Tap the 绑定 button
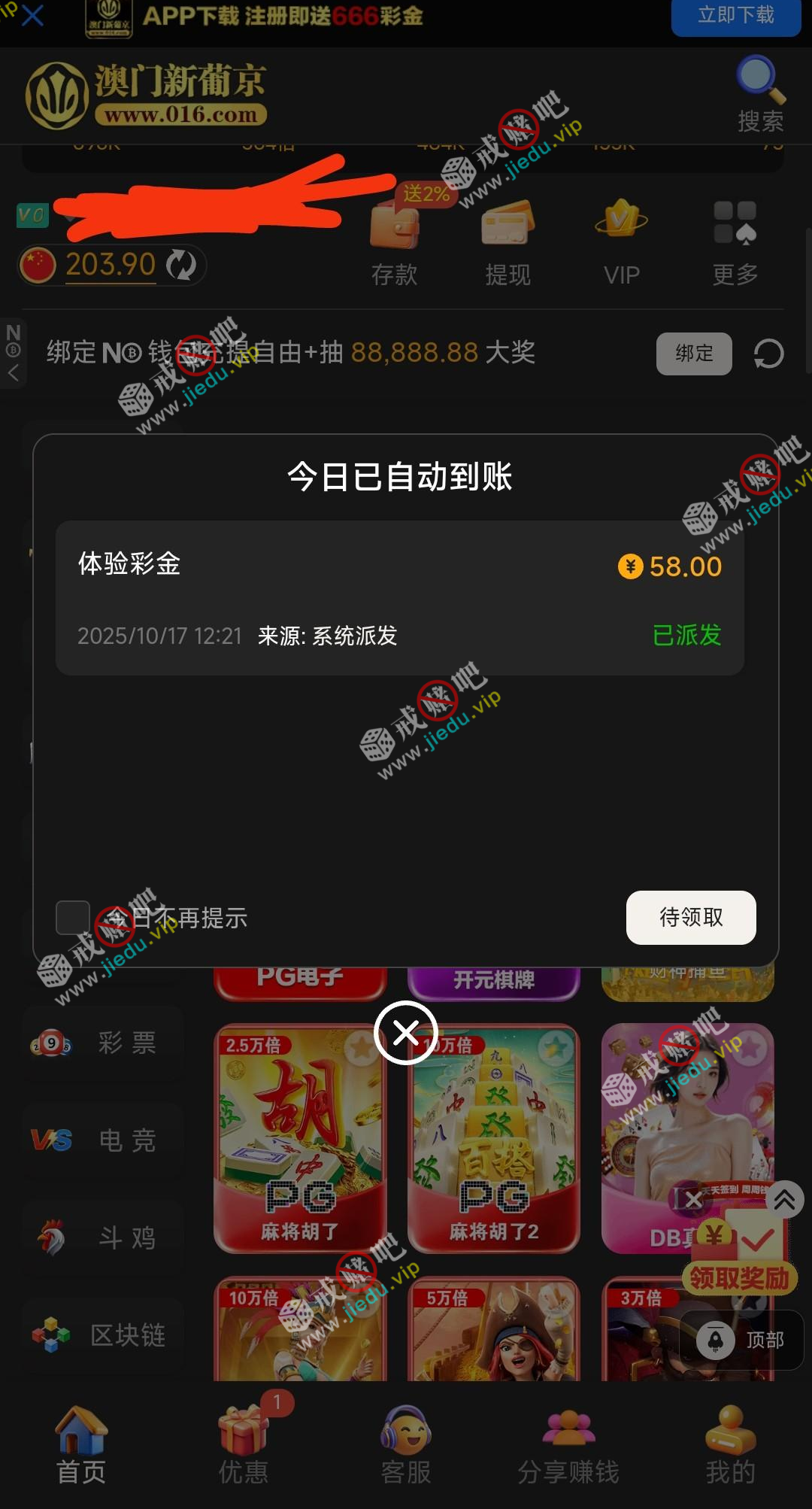Viewport: 812px width, 1509px height. tap(693, 354)
